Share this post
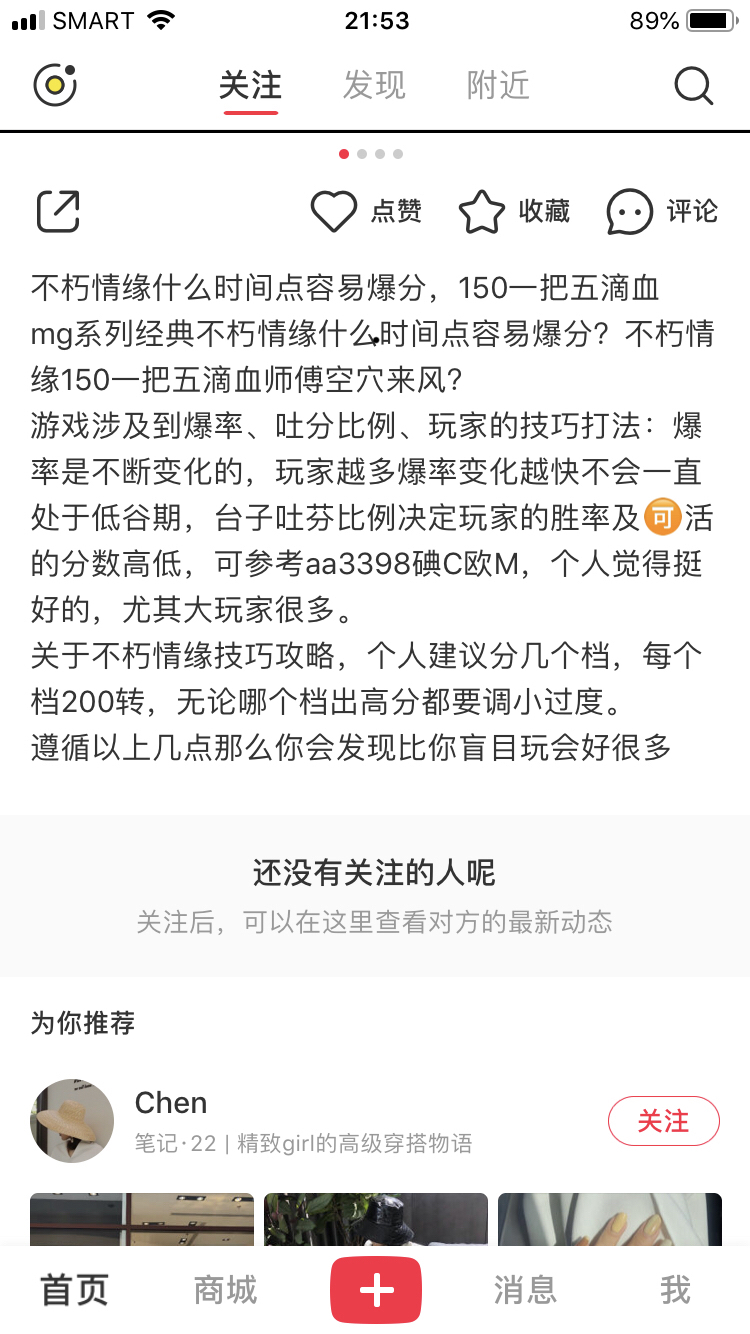 point(58,211)
